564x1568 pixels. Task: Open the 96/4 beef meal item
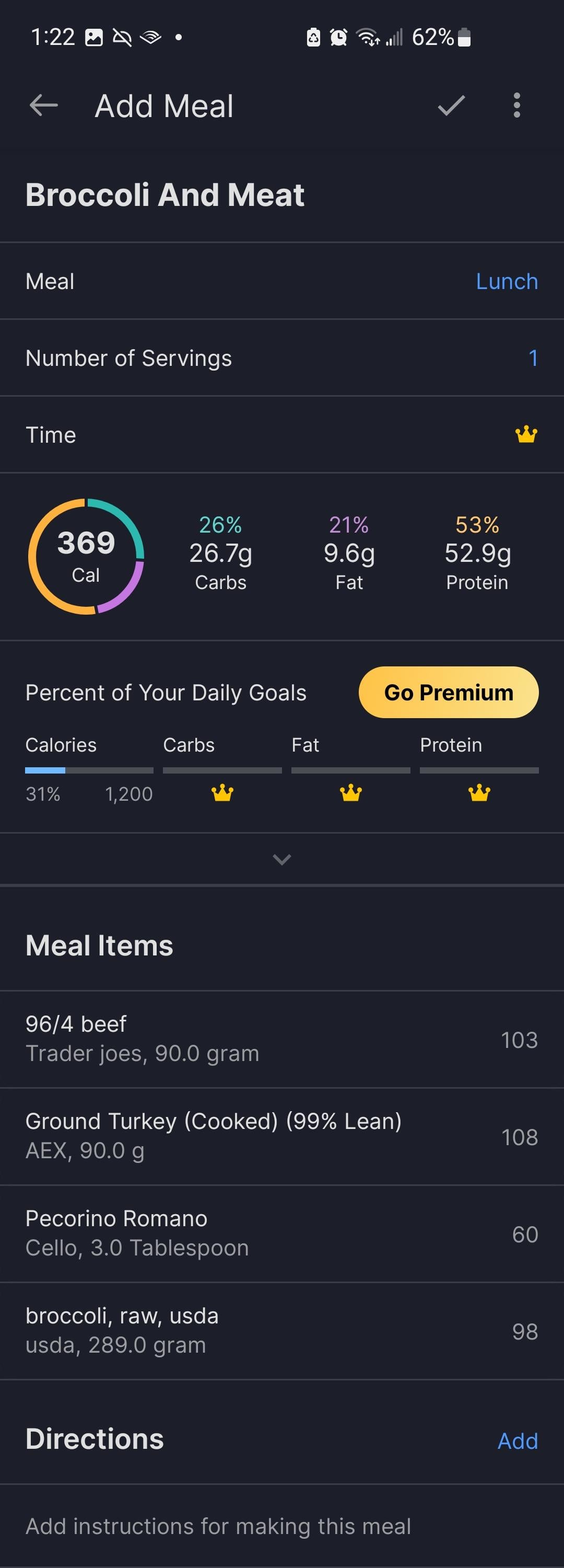pyautogui.click(x=281, y=1039)
